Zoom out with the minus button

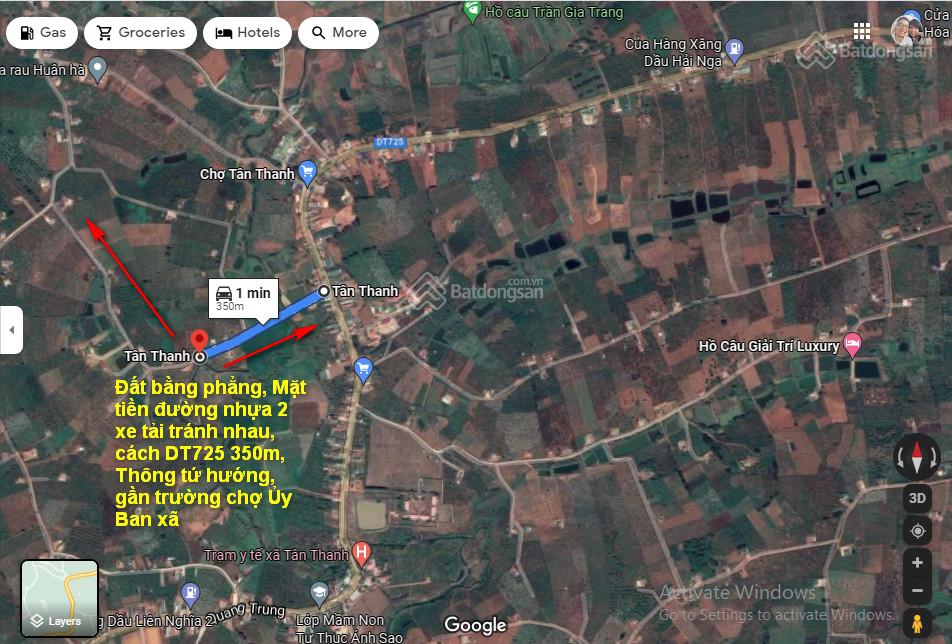(916, 591)
